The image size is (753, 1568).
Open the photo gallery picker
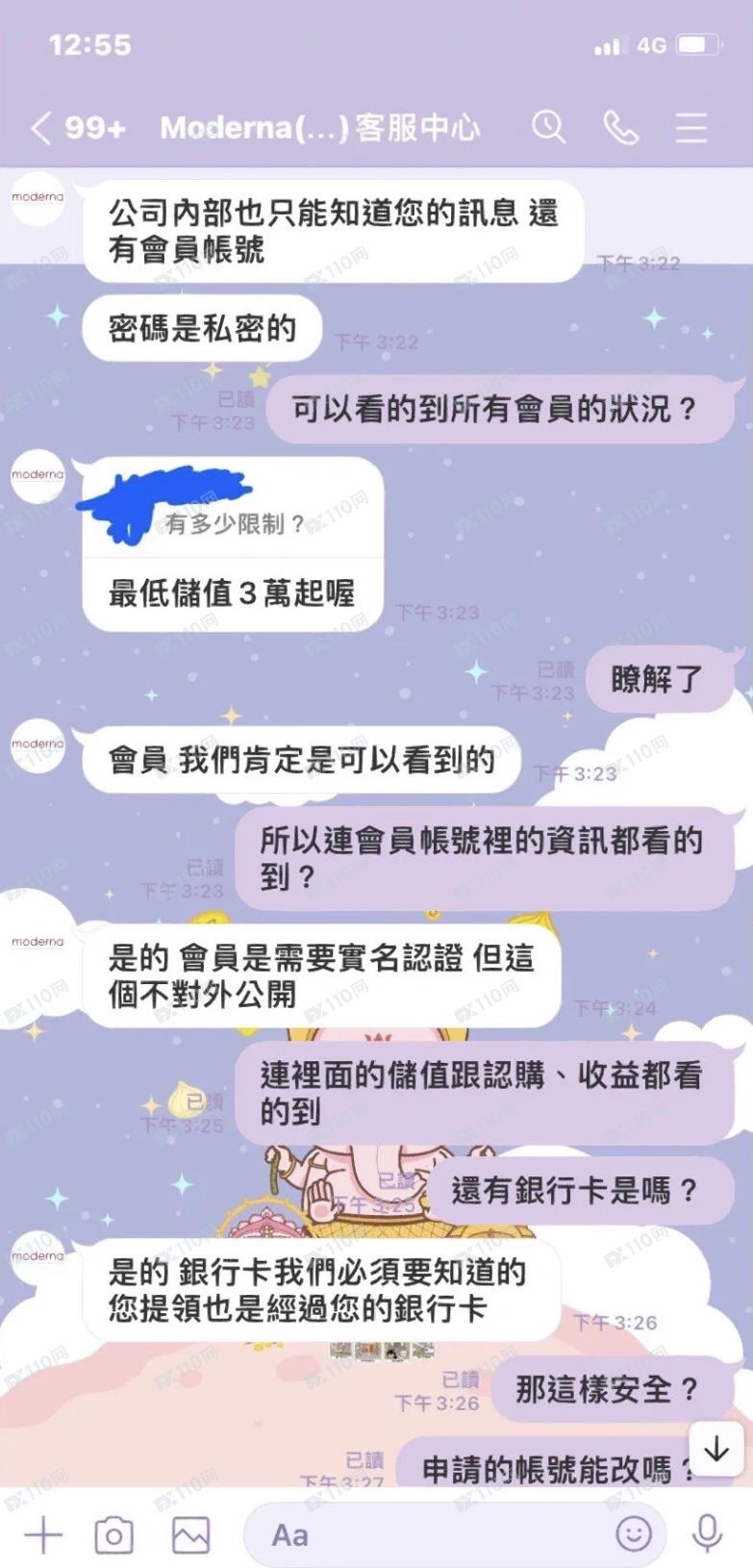coord(190,1534)
